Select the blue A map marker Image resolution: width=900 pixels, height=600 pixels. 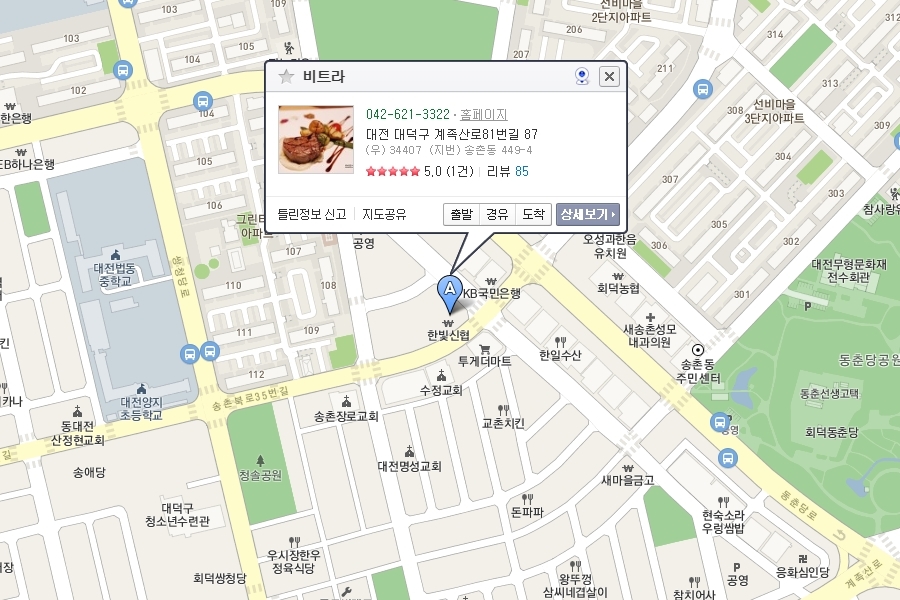point(449,293)
